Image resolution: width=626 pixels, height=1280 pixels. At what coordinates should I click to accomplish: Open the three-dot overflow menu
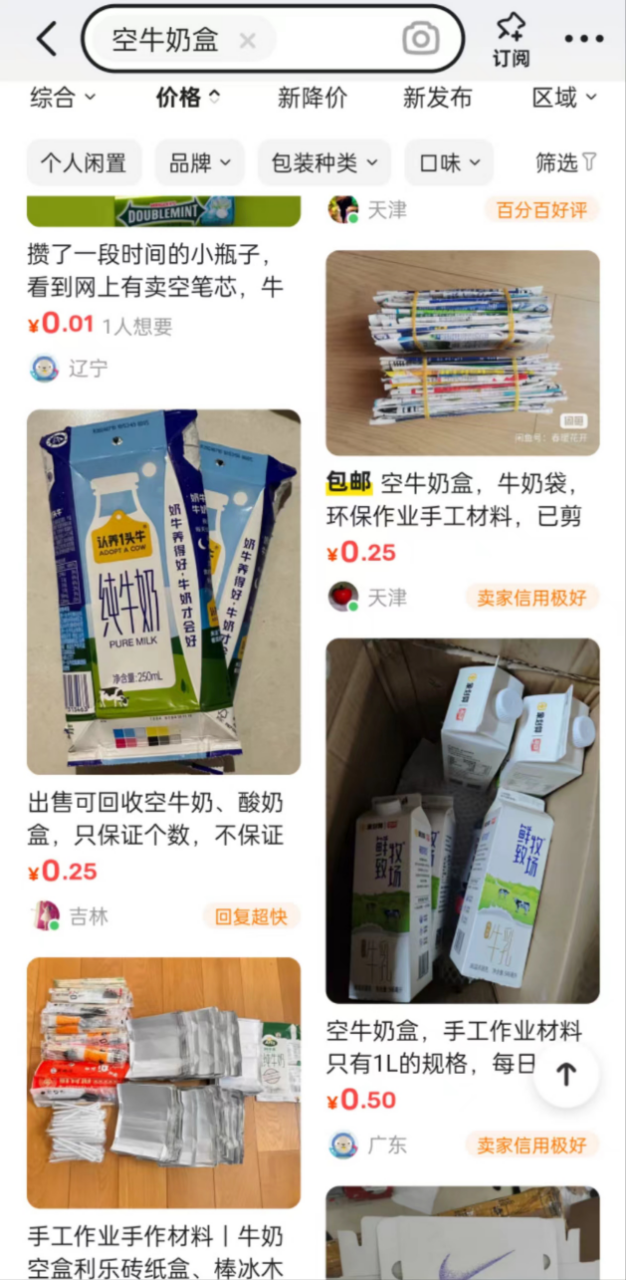click(x=584, y=40)
